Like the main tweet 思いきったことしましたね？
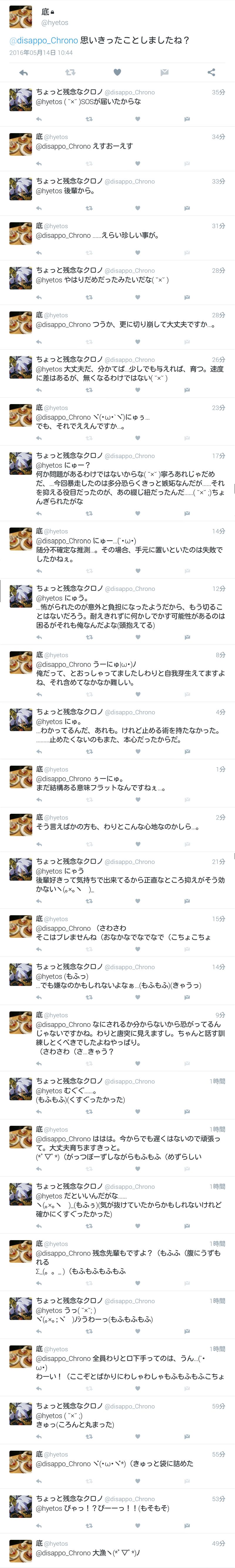Viewport: 235px width, 1568px height. (117, 72)
